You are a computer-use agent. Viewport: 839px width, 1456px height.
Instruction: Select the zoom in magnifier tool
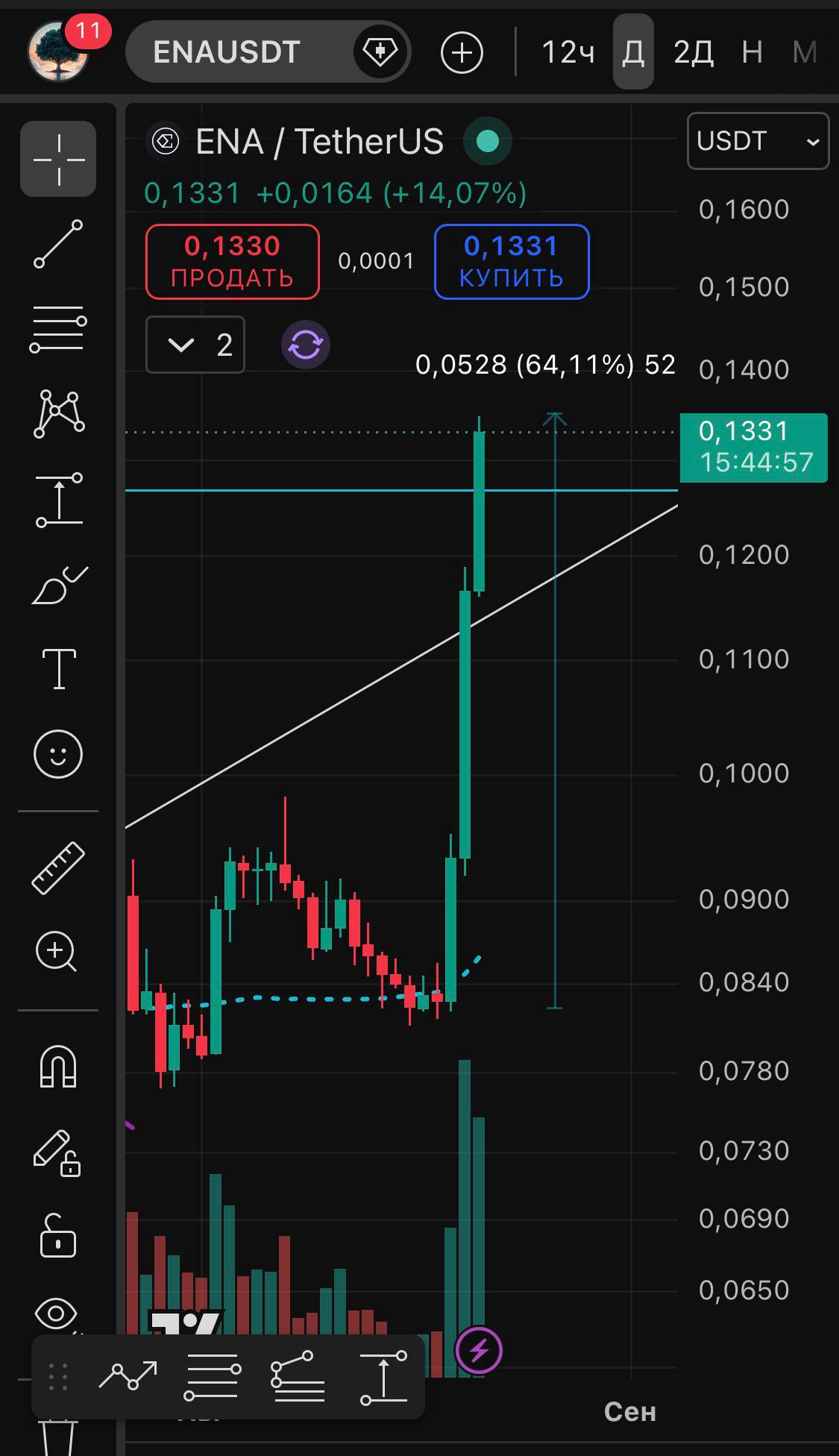(x=57, y=951)
